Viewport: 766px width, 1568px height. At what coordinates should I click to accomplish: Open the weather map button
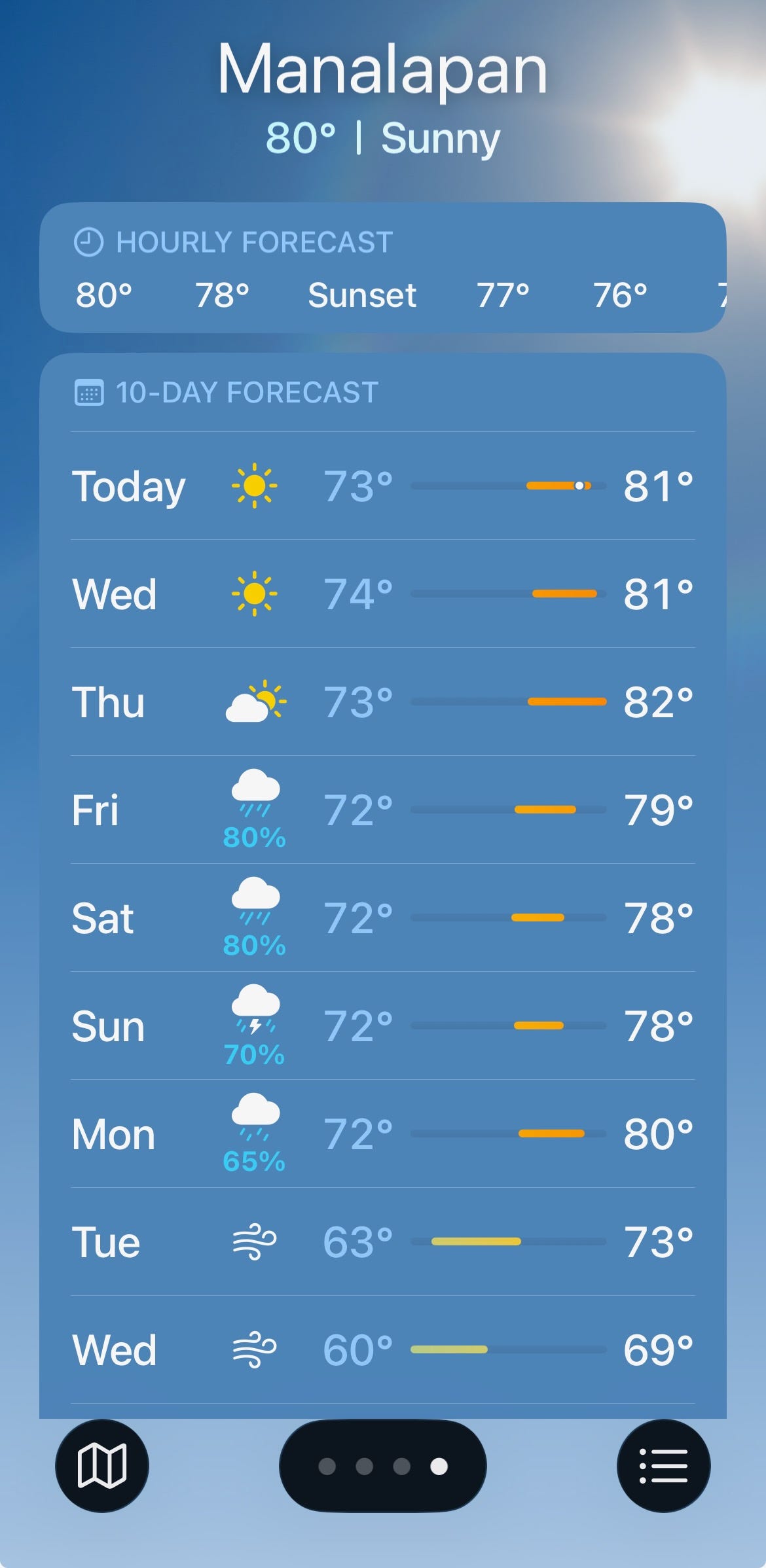click(x=102, y=1466)
